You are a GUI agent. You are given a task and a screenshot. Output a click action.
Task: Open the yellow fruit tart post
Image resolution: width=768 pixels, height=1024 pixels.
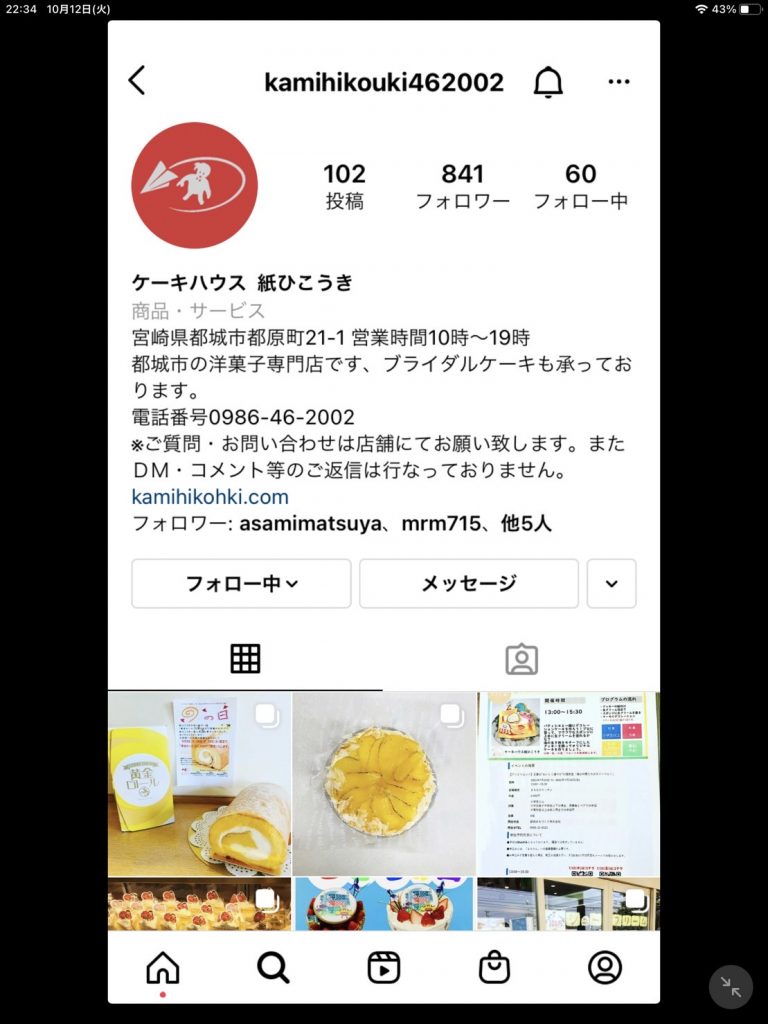[384, 783]
